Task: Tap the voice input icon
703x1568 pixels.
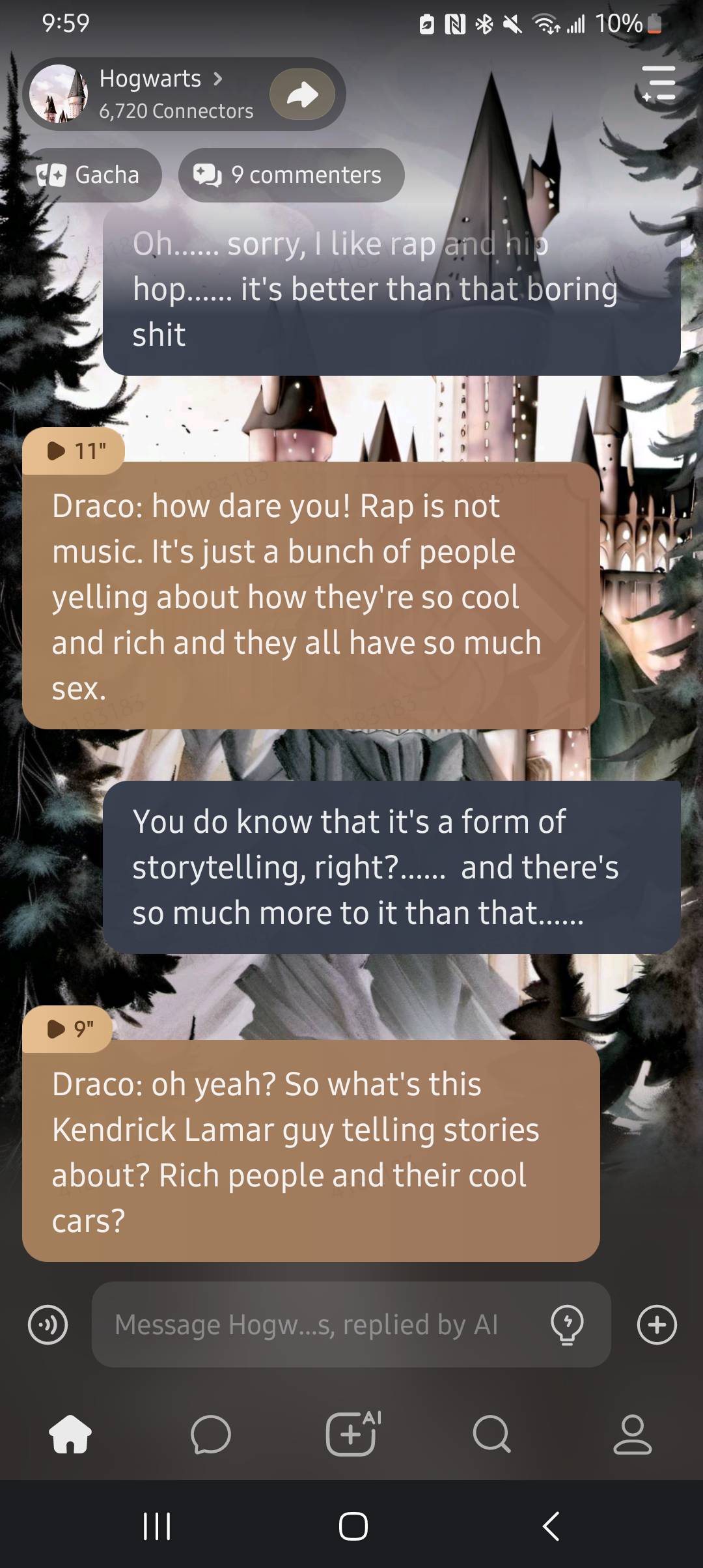Action: point(48,1324)
